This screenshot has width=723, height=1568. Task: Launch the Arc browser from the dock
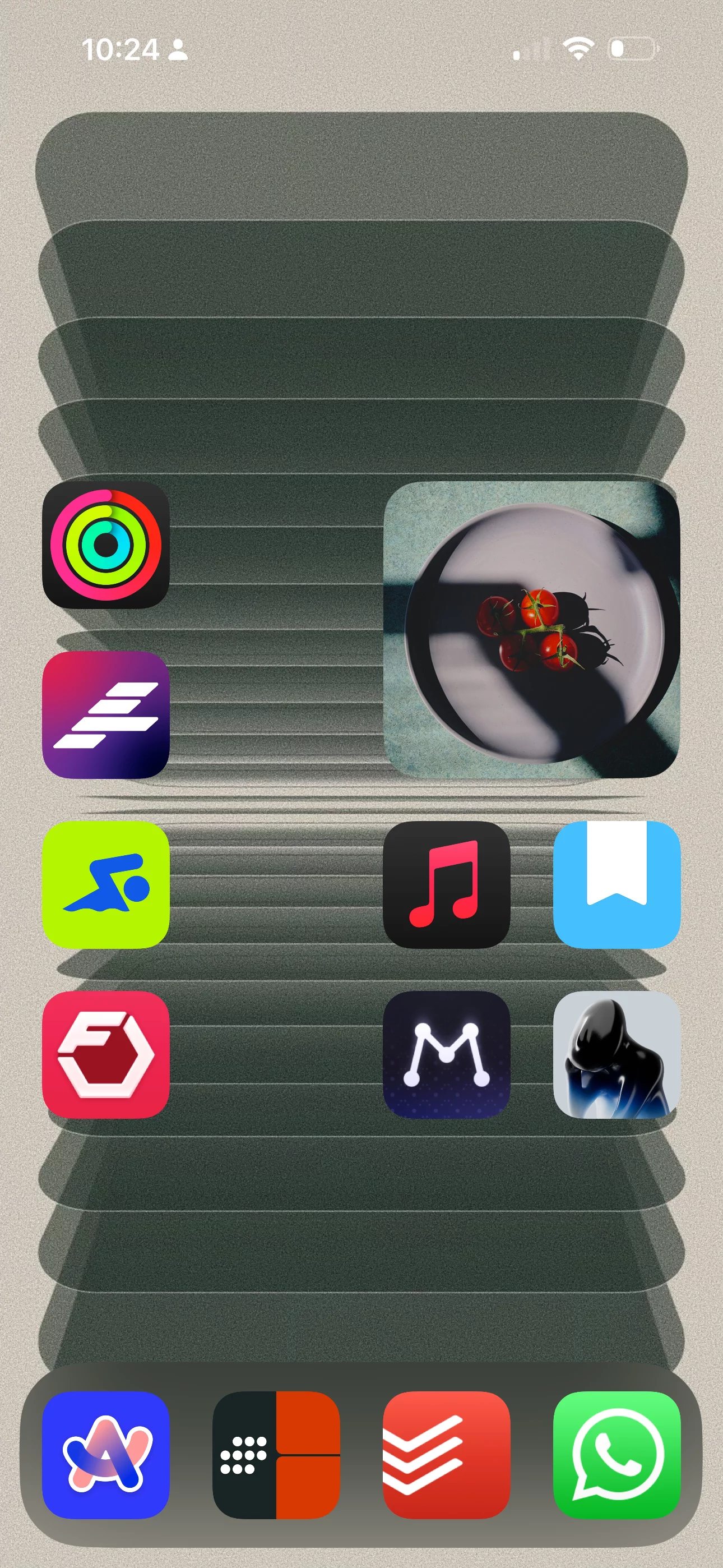coord(106,1455)
